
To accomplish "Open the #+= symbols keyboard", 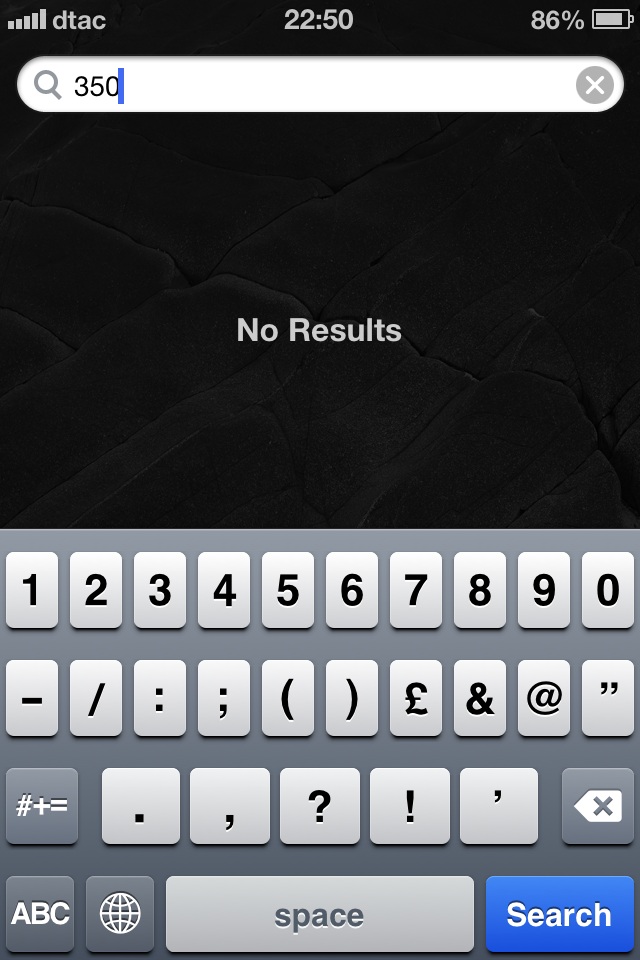I will pyautogui.click(x=42, y=806).
